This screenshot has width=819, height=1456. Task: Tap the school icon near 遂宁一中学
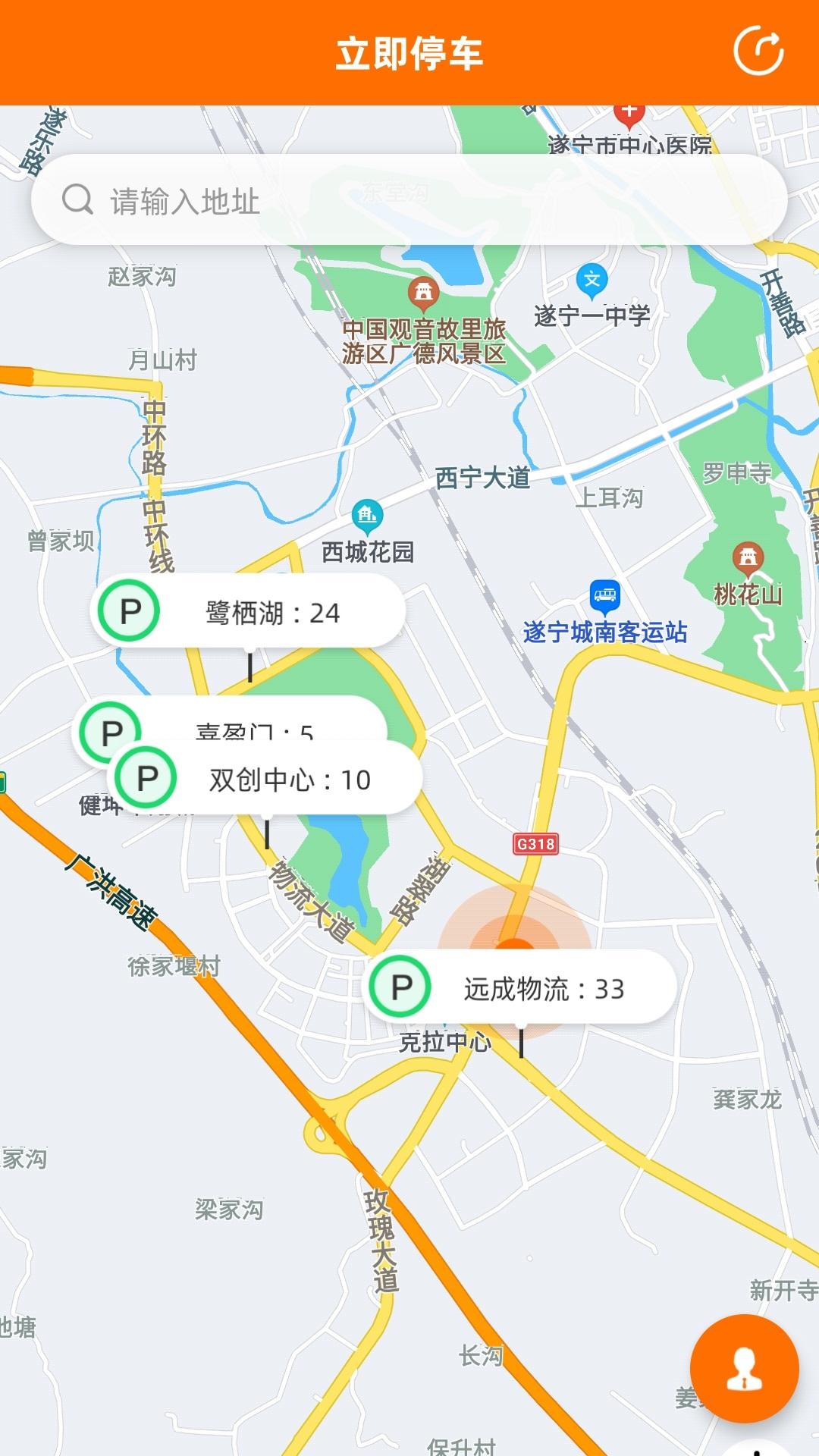[594, 279]
